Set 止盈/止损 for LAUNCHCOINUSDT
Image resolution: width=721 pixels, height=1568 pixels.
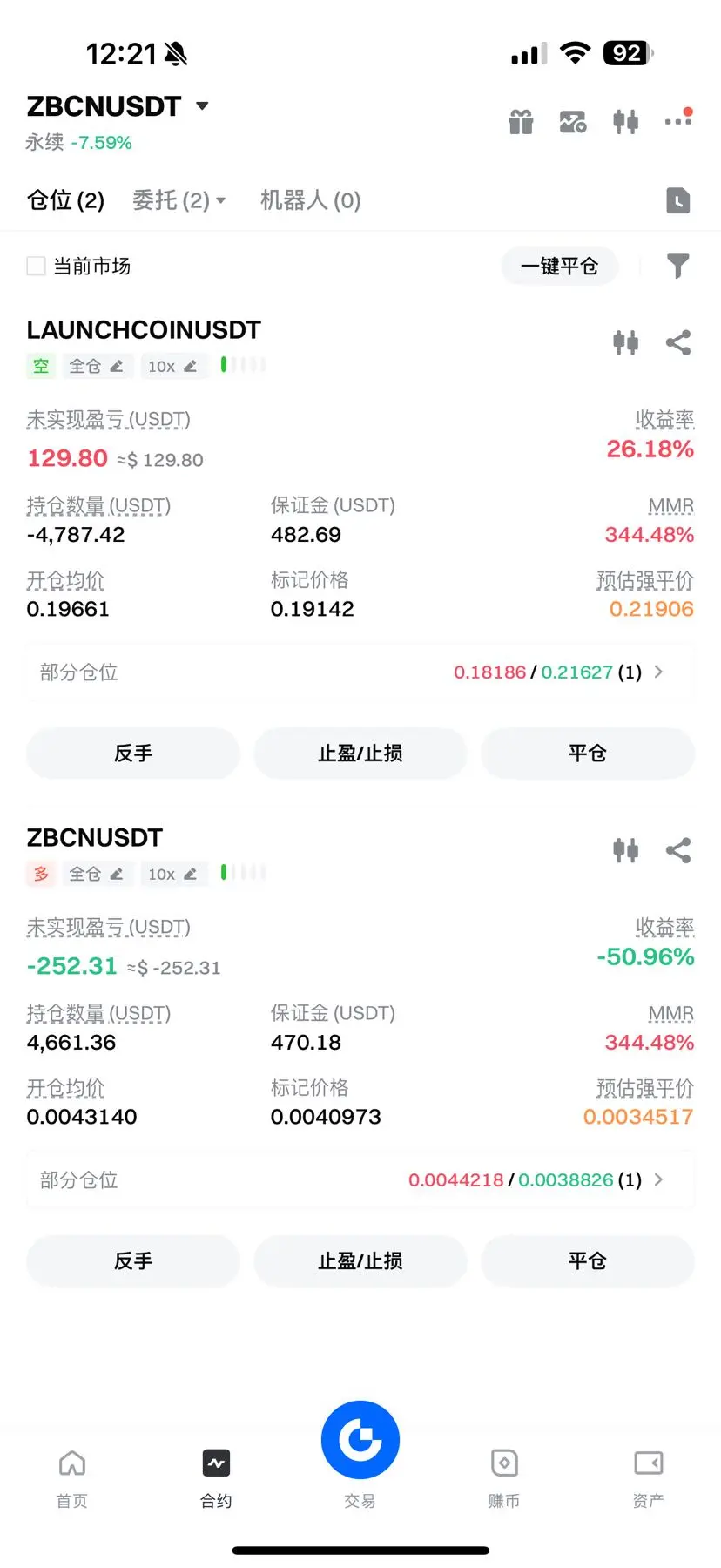360,753
